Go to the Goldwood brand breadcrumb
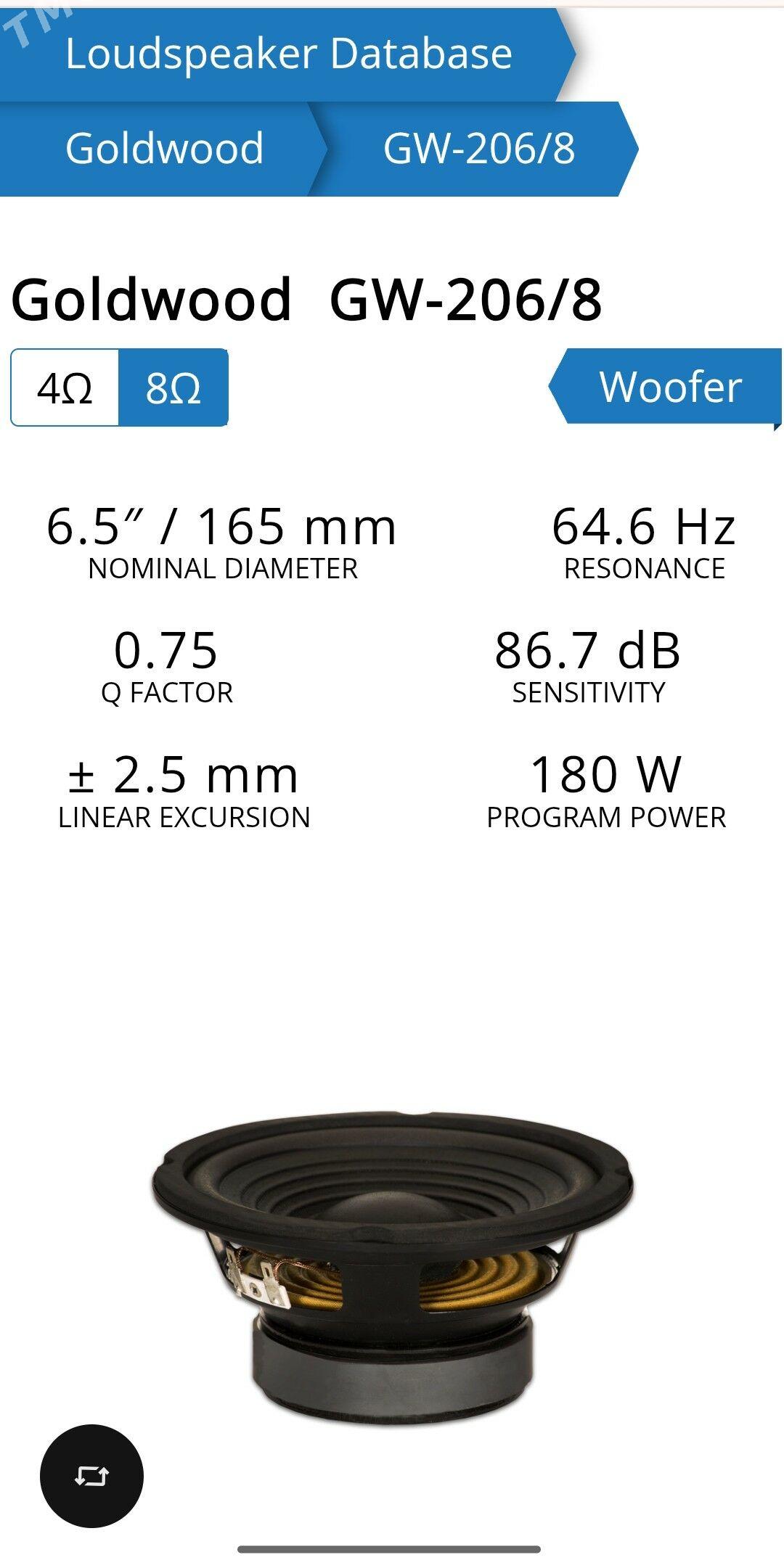784x1568 pixels. (x=164, y=149)
